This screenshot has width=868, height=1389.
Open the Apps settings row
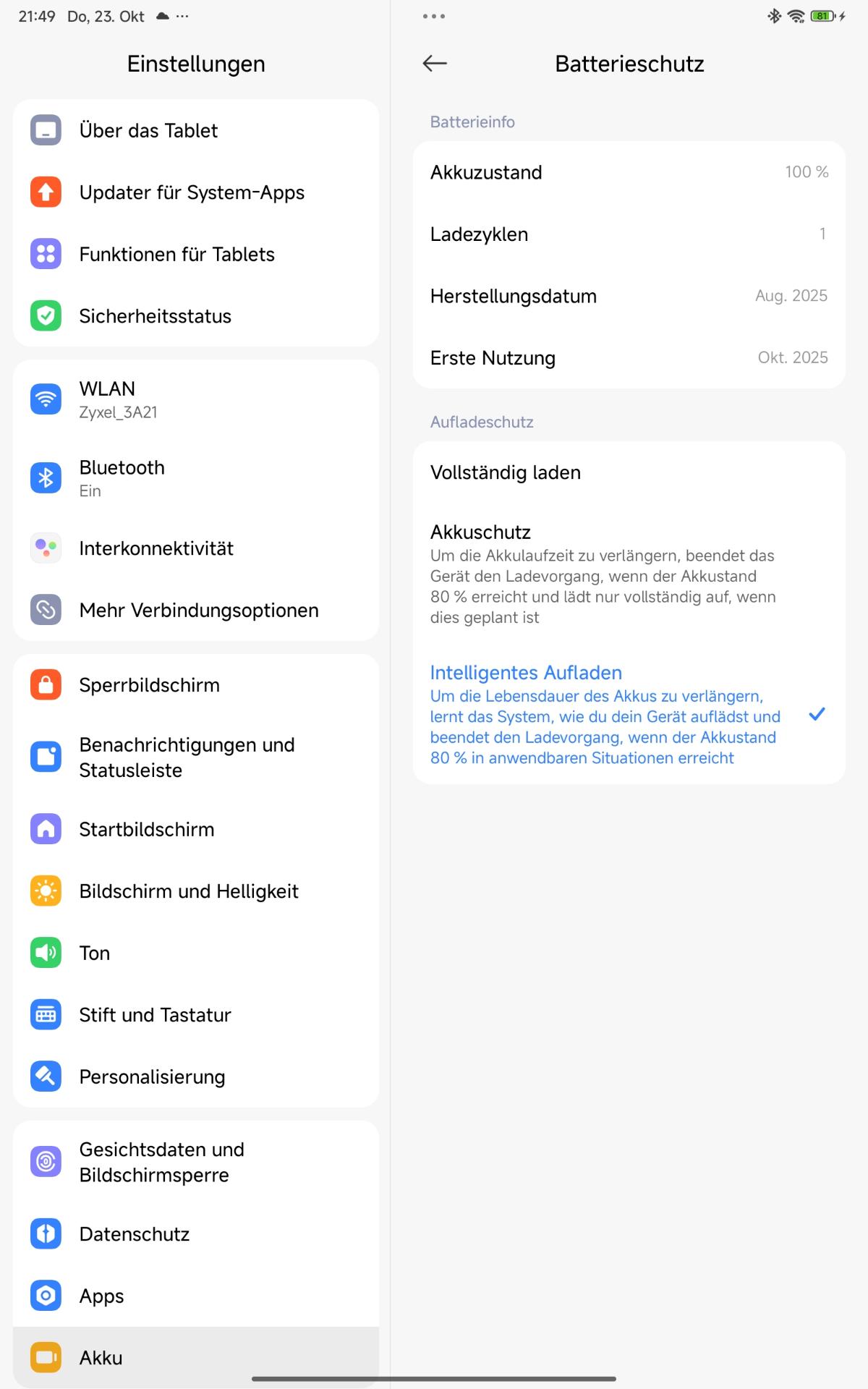(x=195, y=1296)
